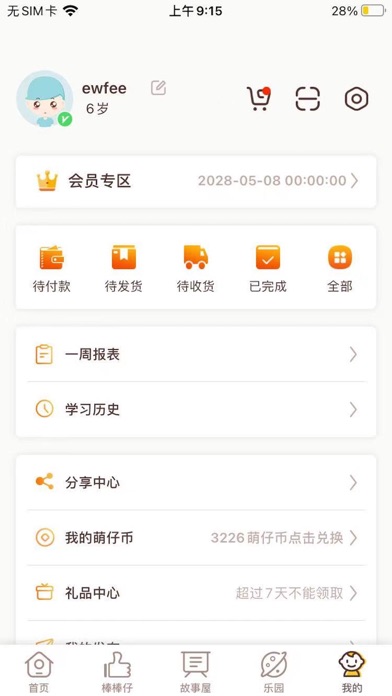
Task: Open 分享中心 share center
Action: click(196, 482)
